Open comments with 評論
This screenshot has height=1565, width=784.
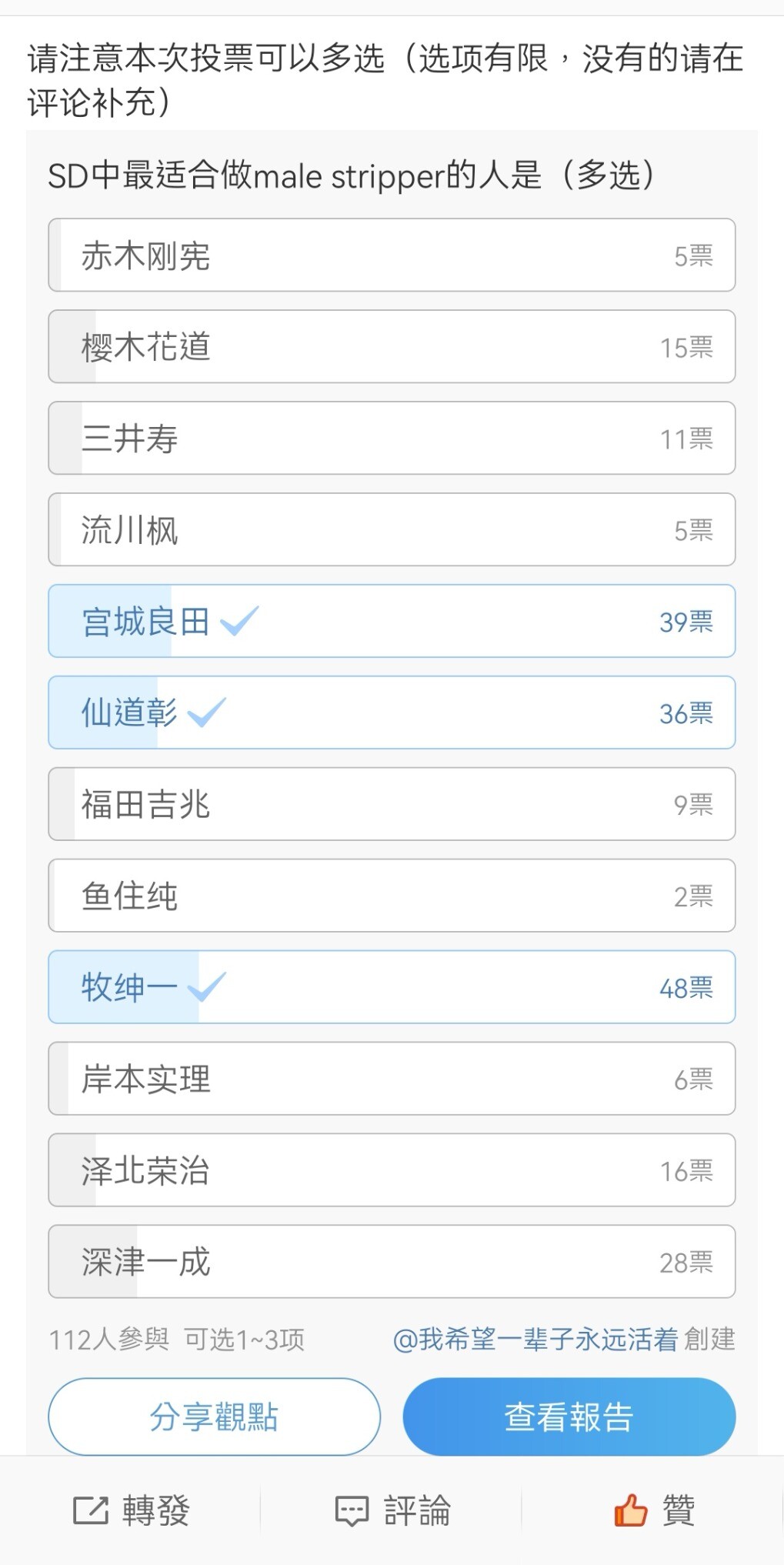(392, 1510)
